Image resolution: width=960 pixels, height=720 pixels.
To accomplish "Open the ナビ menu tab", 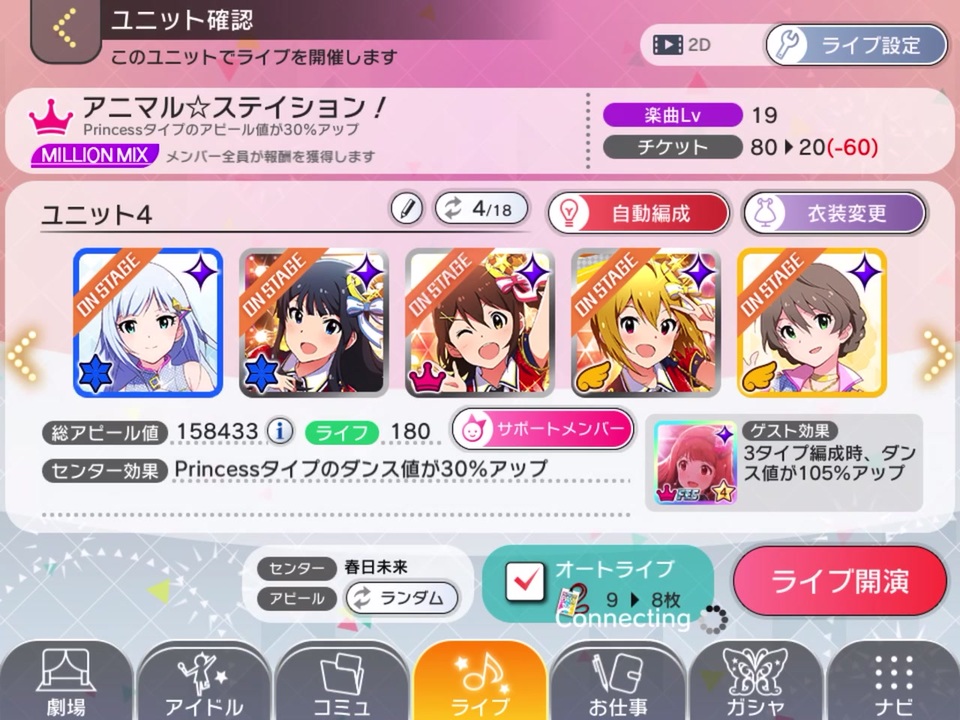I will (x=893, y=683).
